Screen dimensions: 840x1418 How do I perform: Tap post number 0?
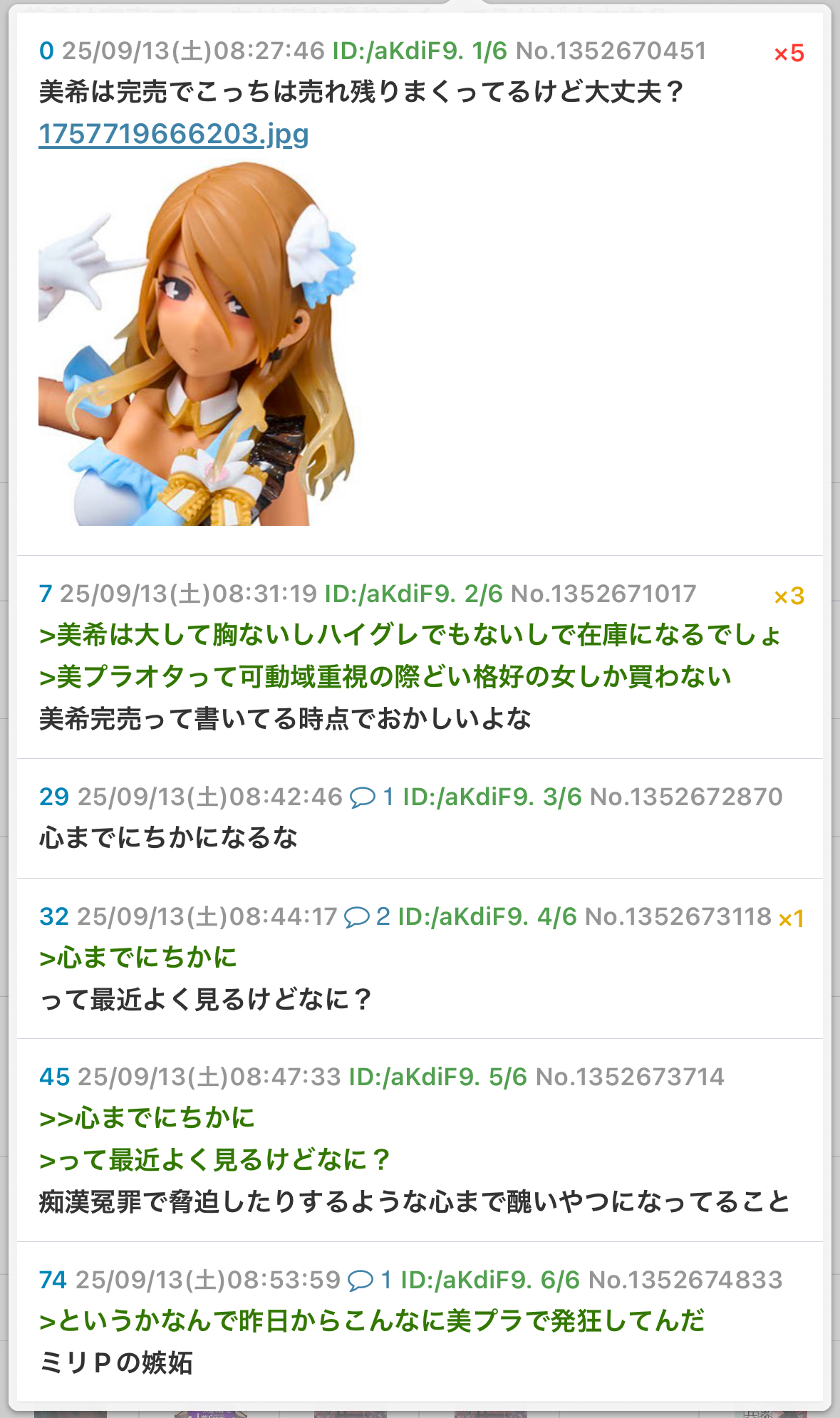pyautogui.click(x=46, y=51)
